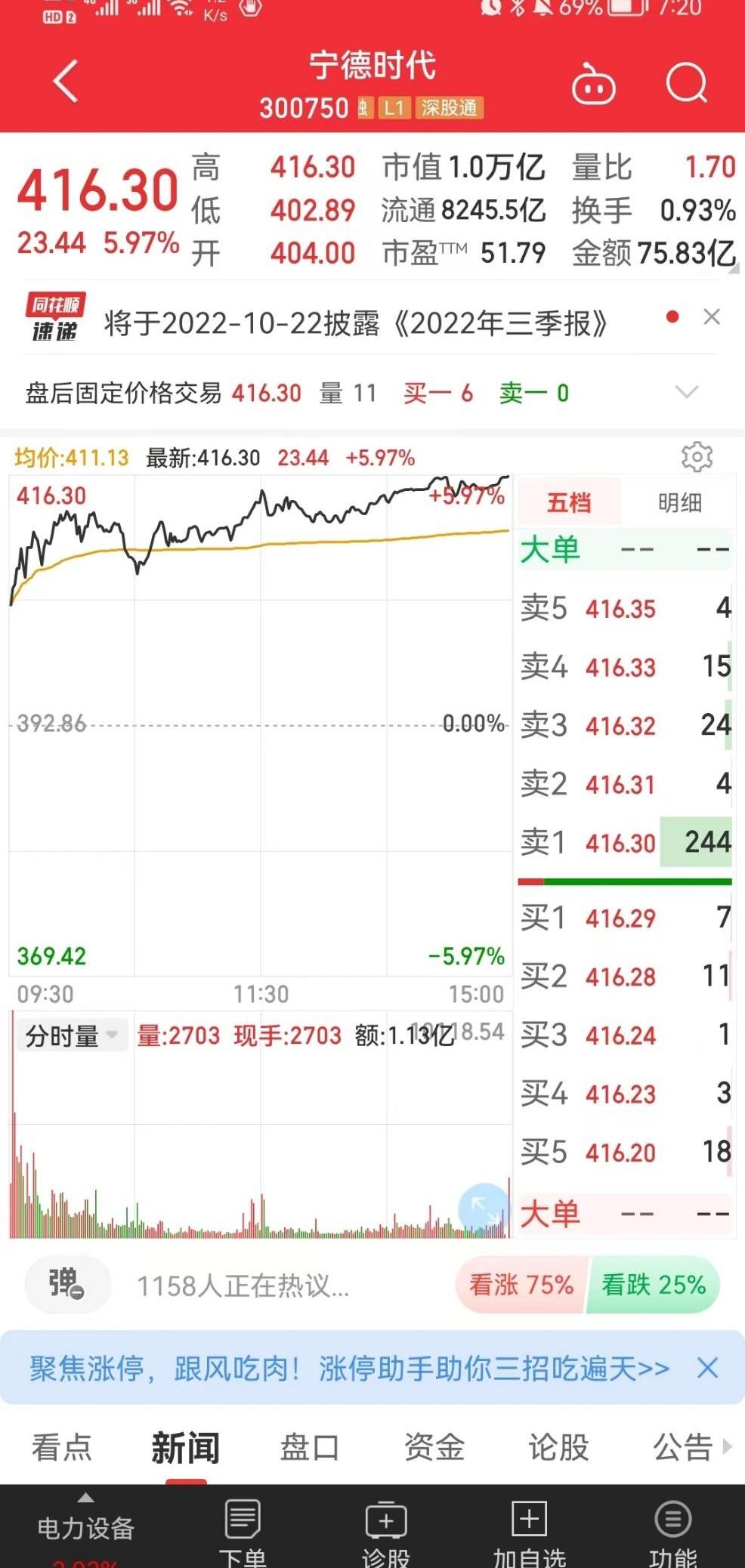Select 看跌 25% bearish option
Screen dimensions: 745x1568
654,1284
